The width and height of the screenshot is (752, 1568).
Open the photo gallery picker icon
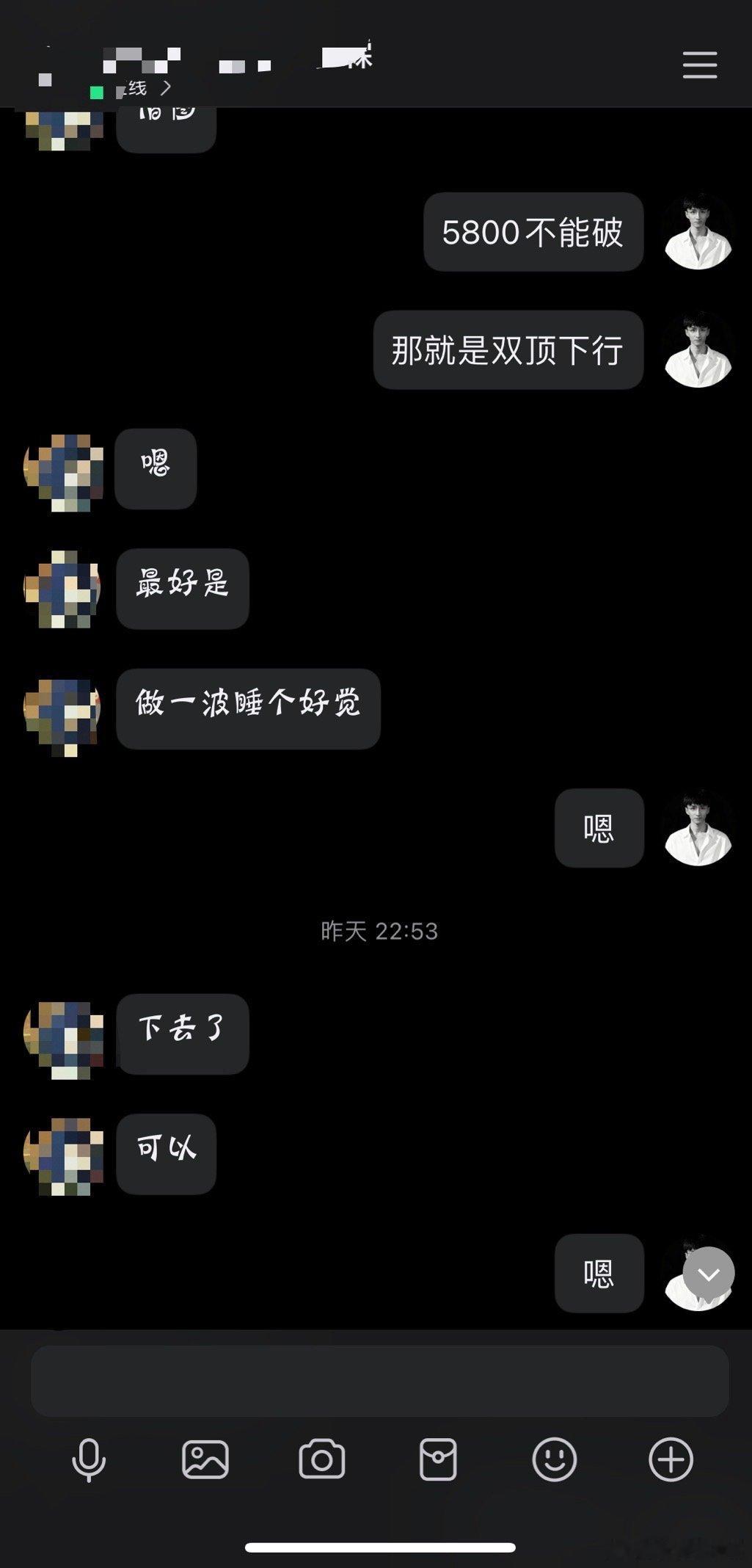(x=203, y=1462)
